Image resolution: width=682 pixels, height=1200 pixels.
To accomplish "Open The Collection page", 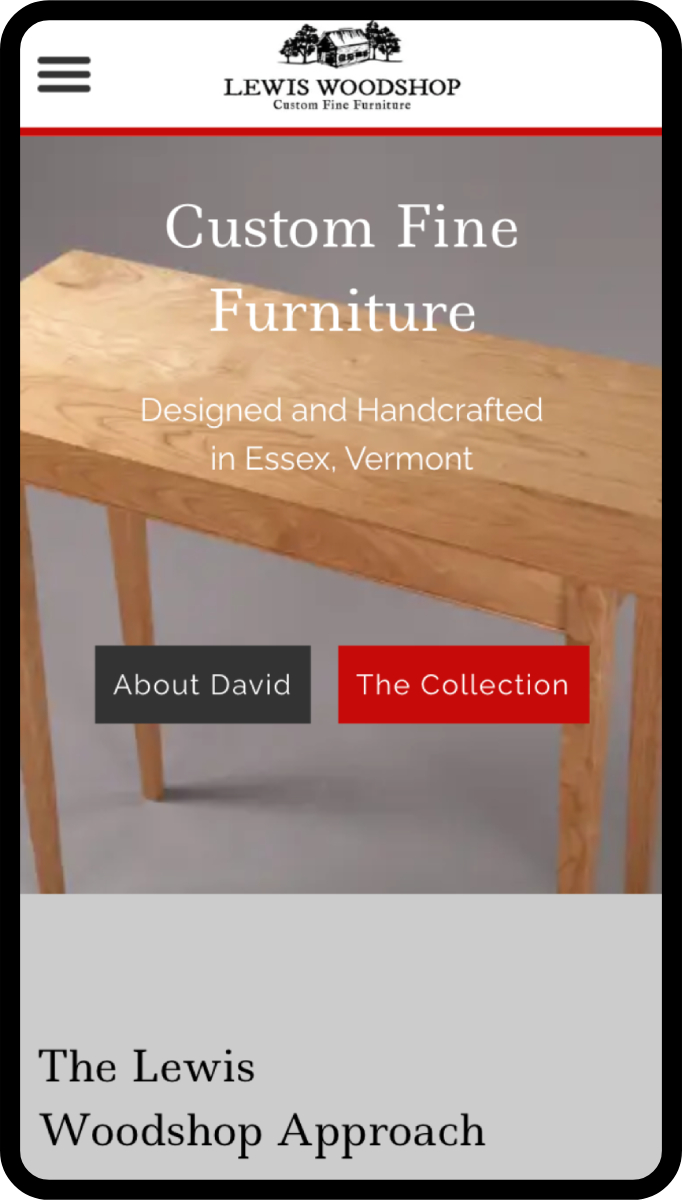I will pyautogui.click(x=463, y=685).
